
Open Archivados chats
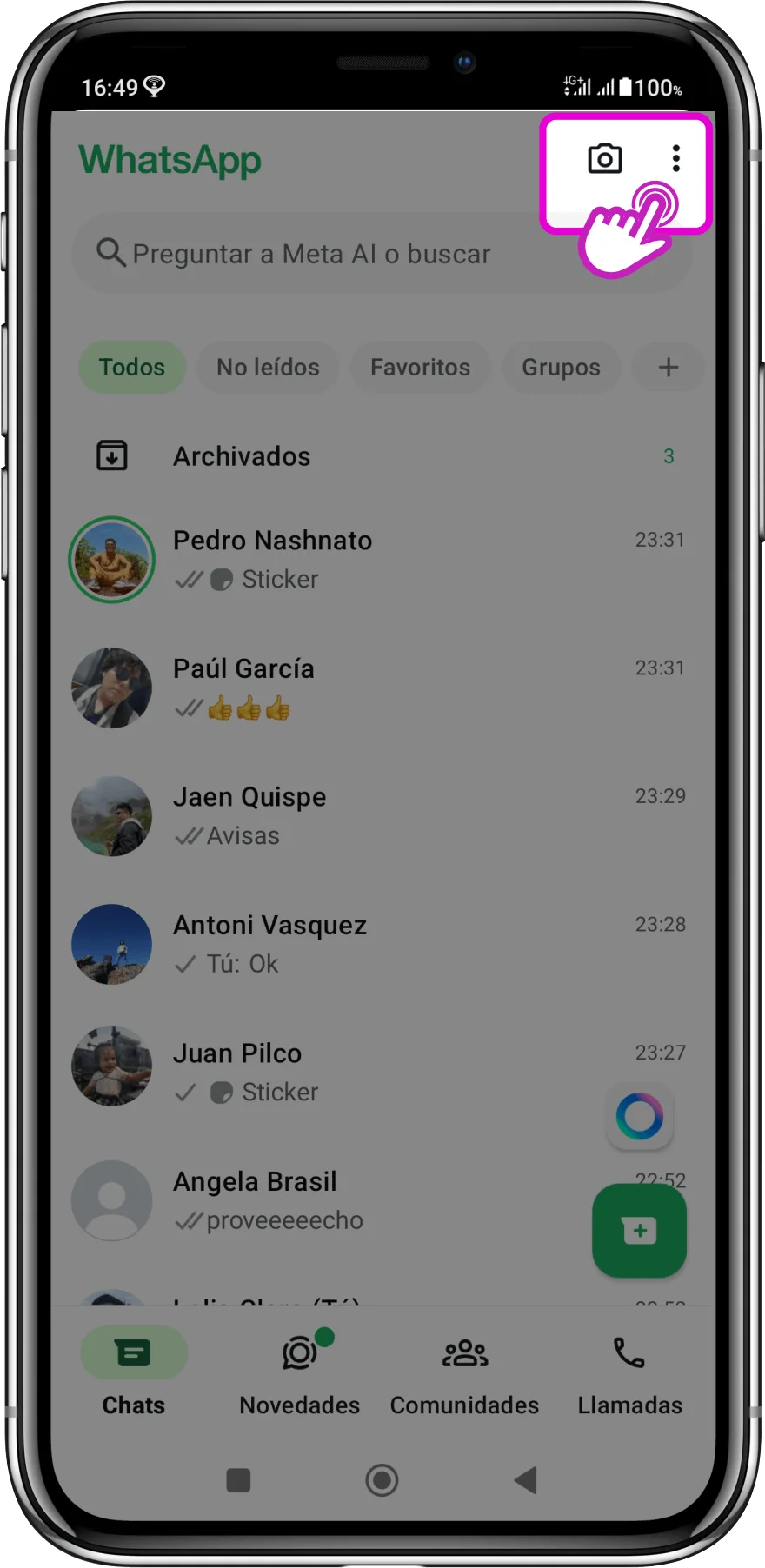coord(242,456)
